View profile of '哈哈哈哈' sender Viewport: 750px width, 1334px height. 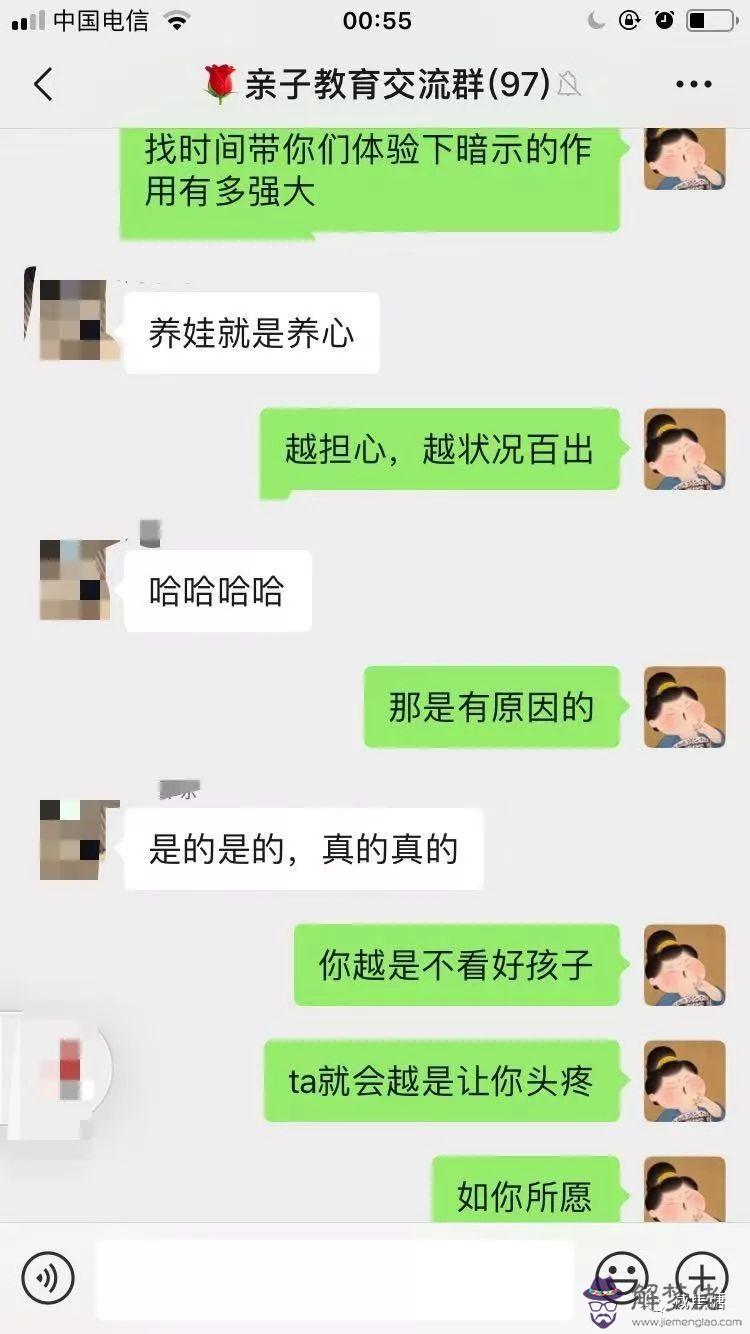(x=74, y=579)
